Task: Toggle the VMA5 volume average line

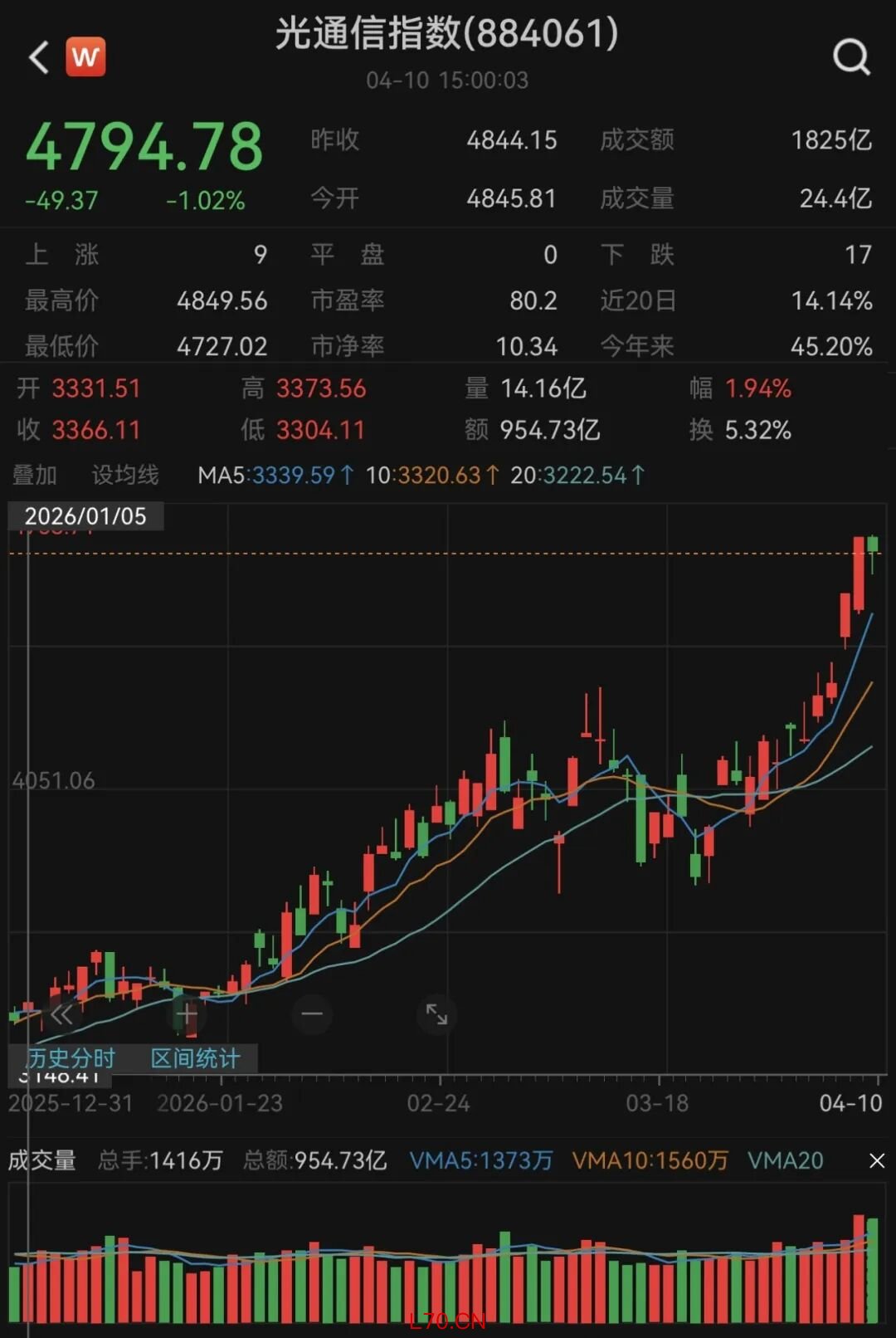Action: click(479, 1160)
